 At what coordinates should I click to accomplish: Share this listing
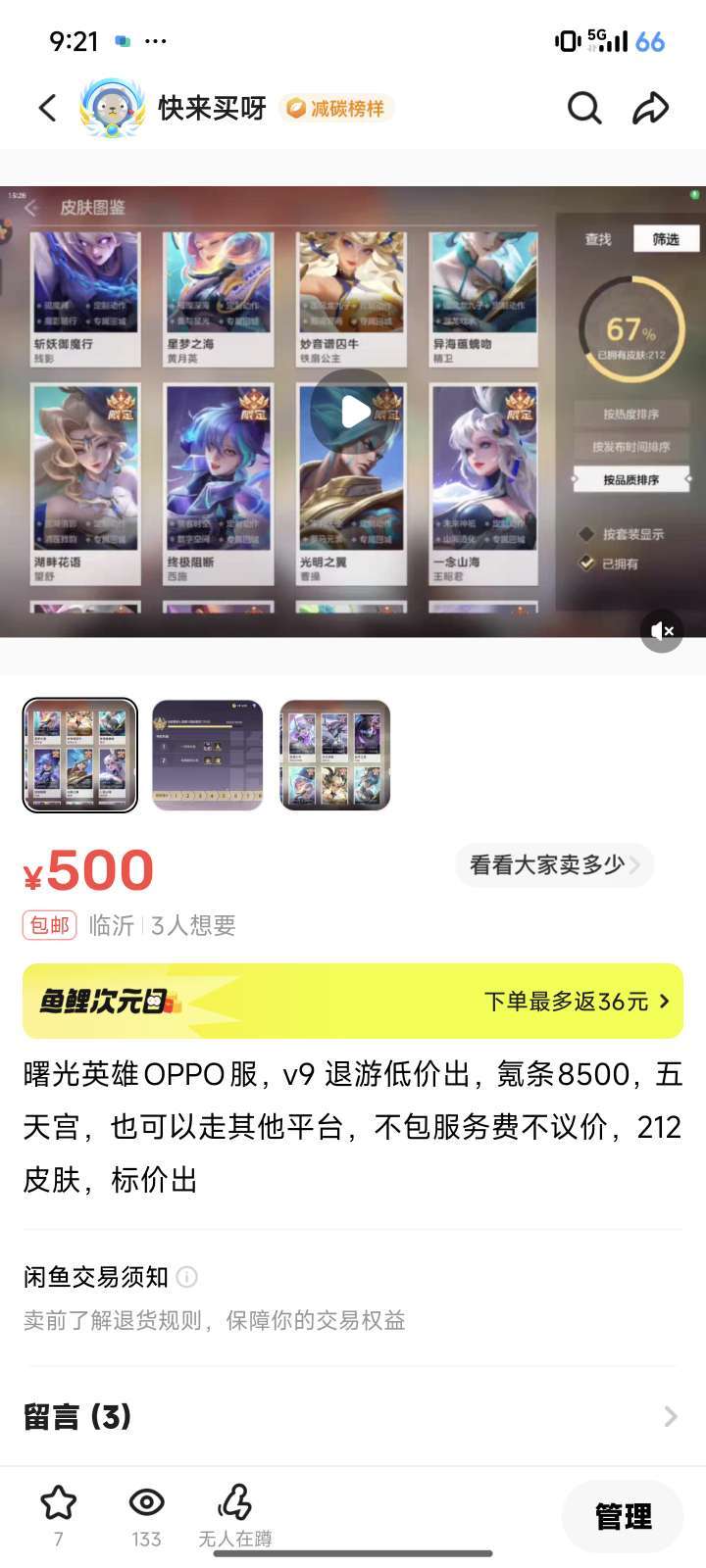point(650,108)
